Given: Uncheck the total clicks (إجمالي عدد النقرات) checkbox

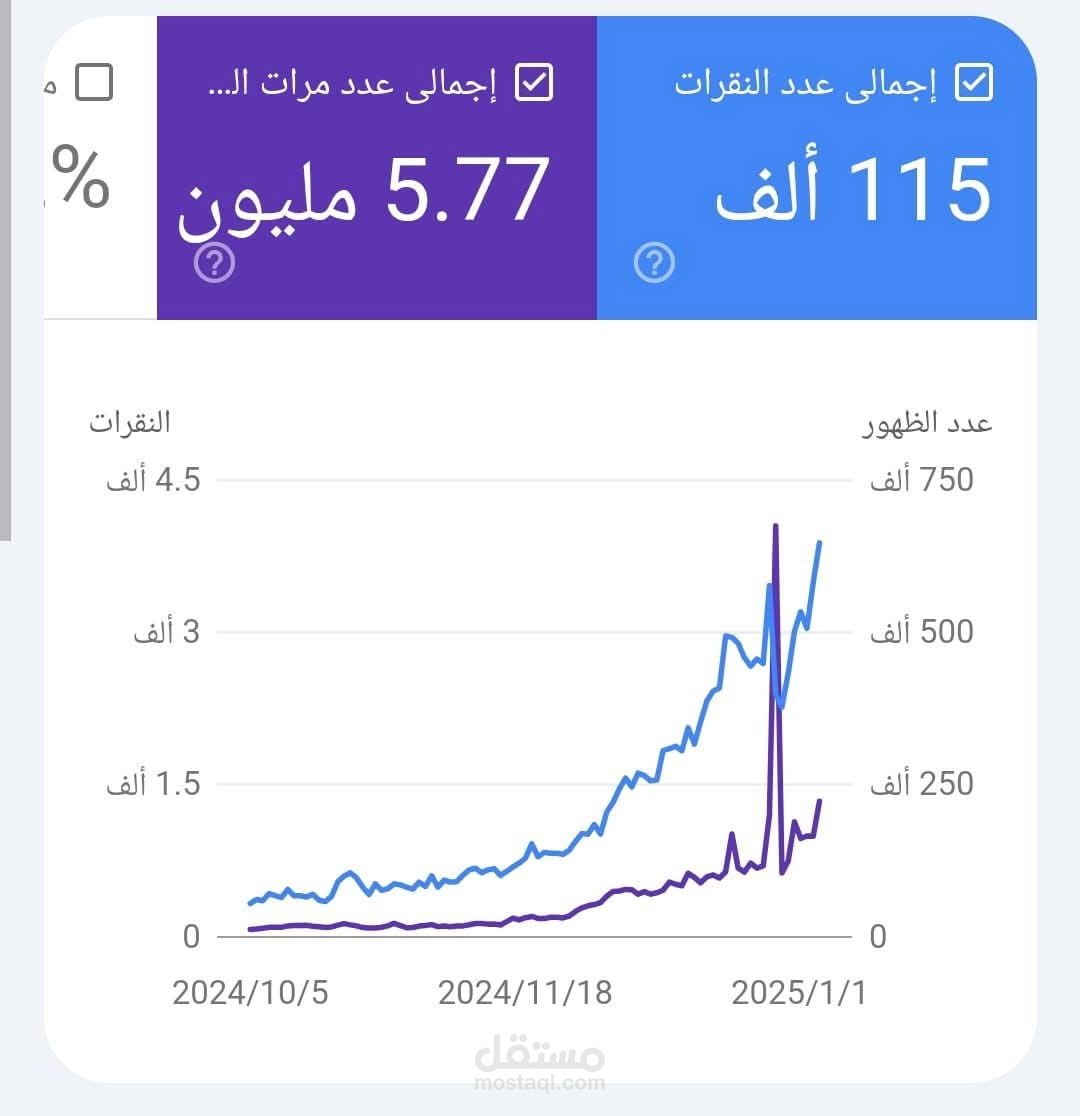Looking at the screenshot, I should pyautogui.click(x=974, y=83).
